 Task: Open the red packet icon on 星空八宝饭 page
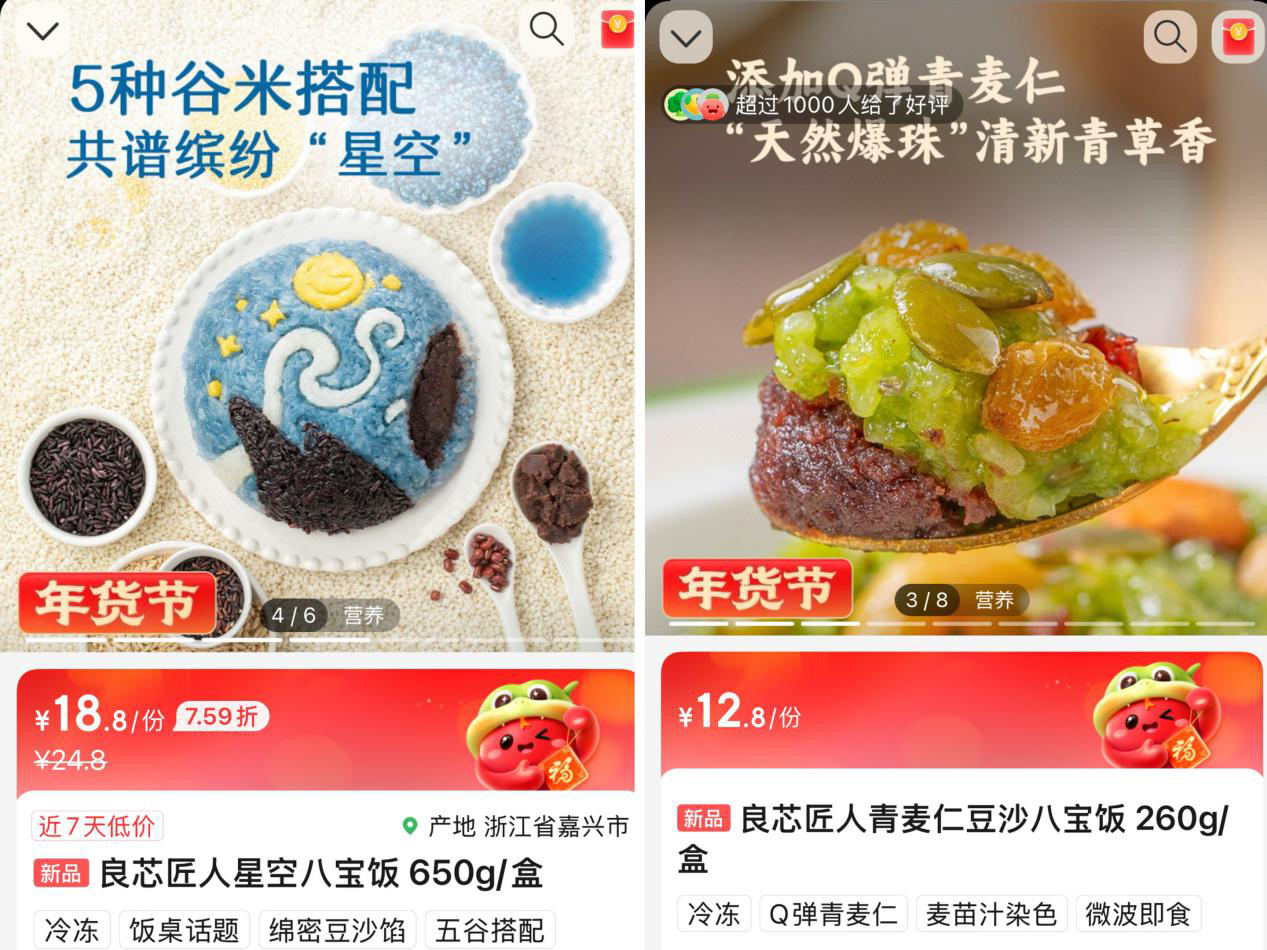click(617, 30)
